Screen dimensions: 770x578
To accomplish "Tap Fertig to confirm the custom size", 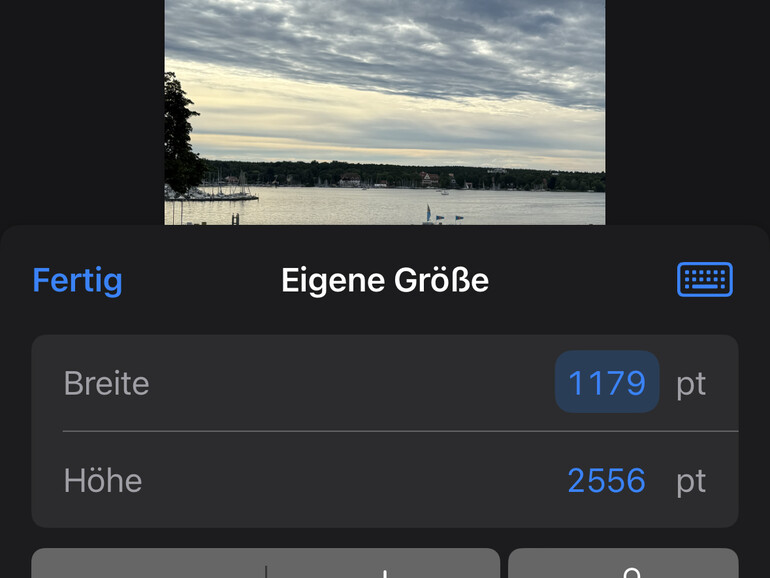I will point(77,280).
